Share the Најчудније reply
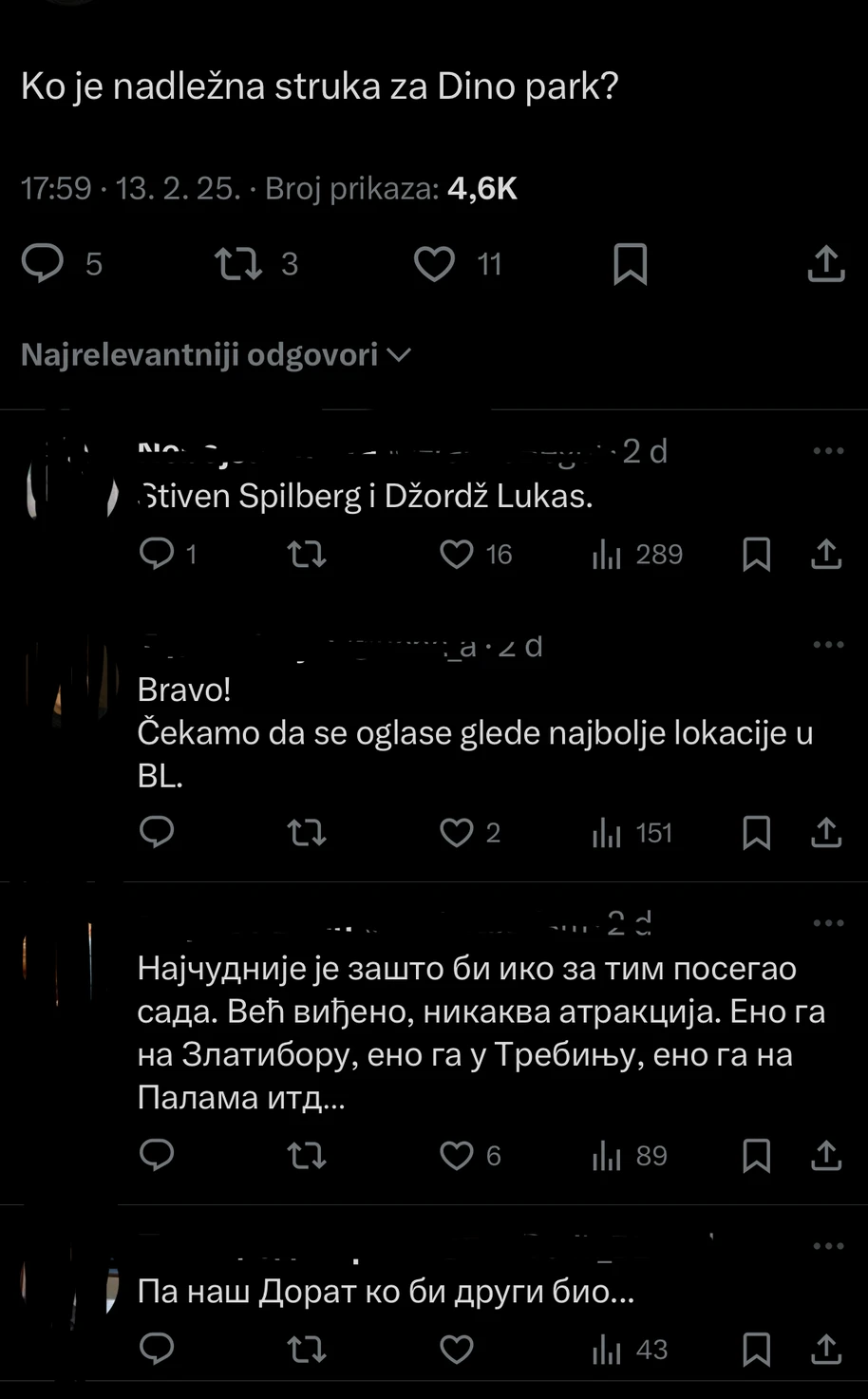 click(x=826, y=1155)
